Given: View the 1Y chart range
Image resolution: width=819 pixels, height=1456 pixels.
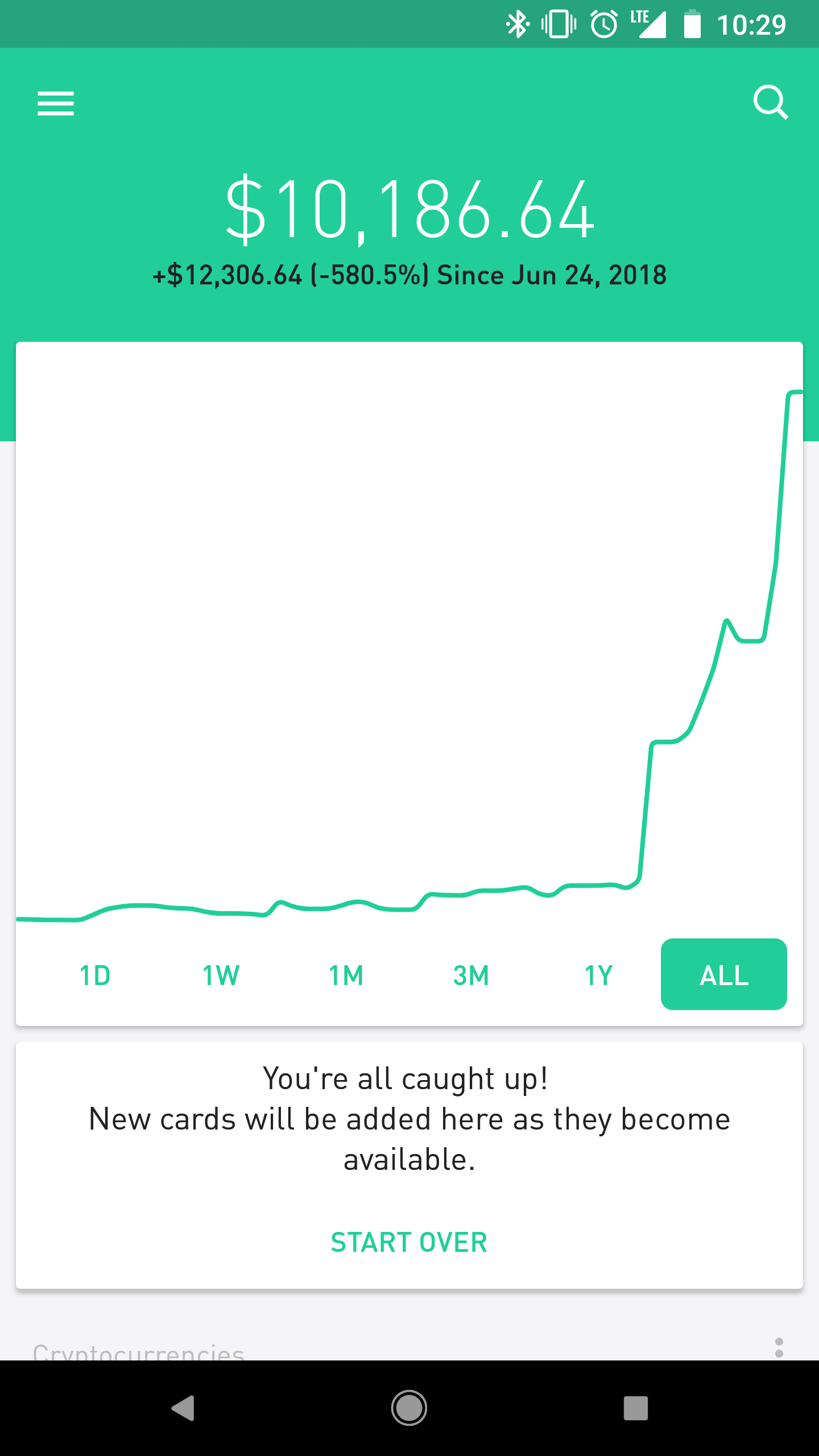Looking at the screenshot, I should coord(598,975).
